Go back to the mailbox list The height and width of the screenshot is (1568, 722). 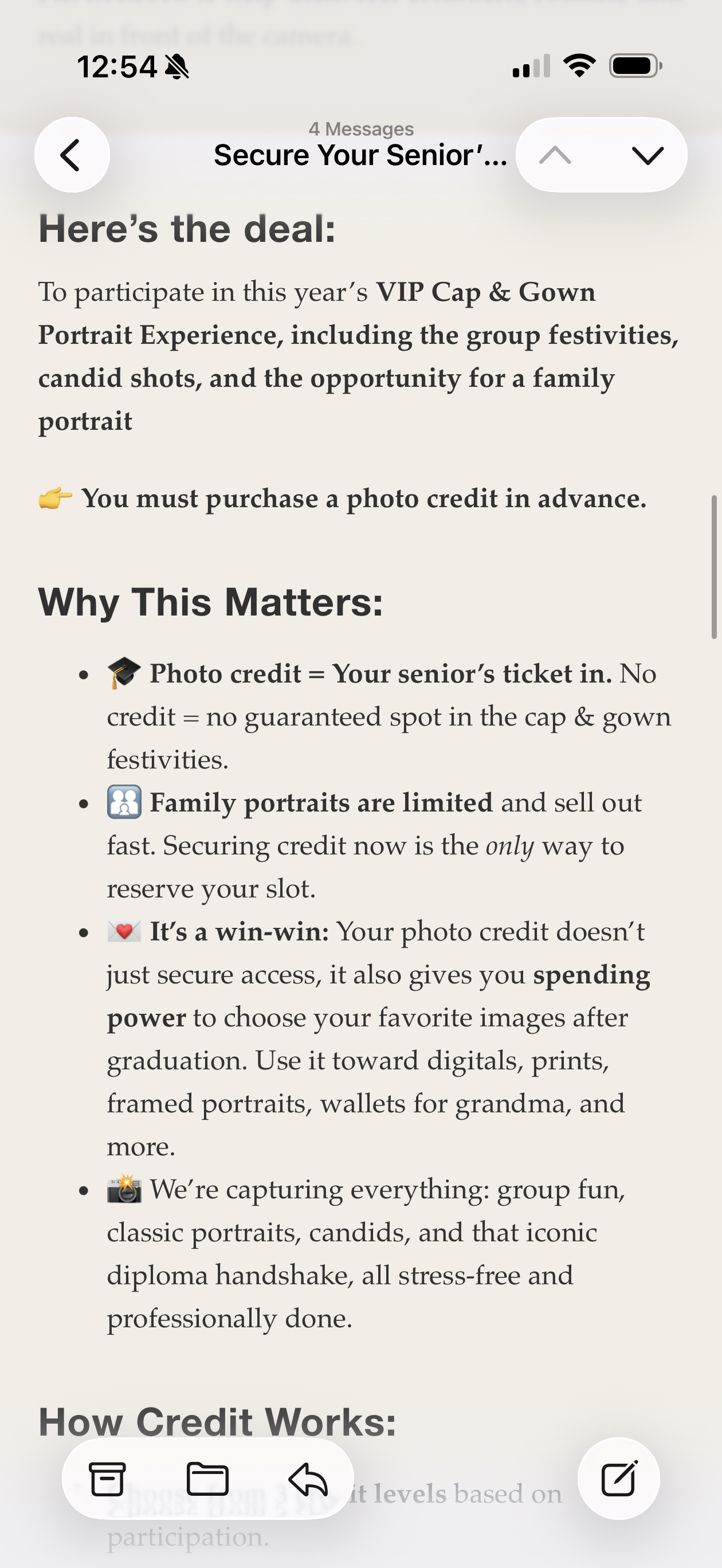pos(72,155)
